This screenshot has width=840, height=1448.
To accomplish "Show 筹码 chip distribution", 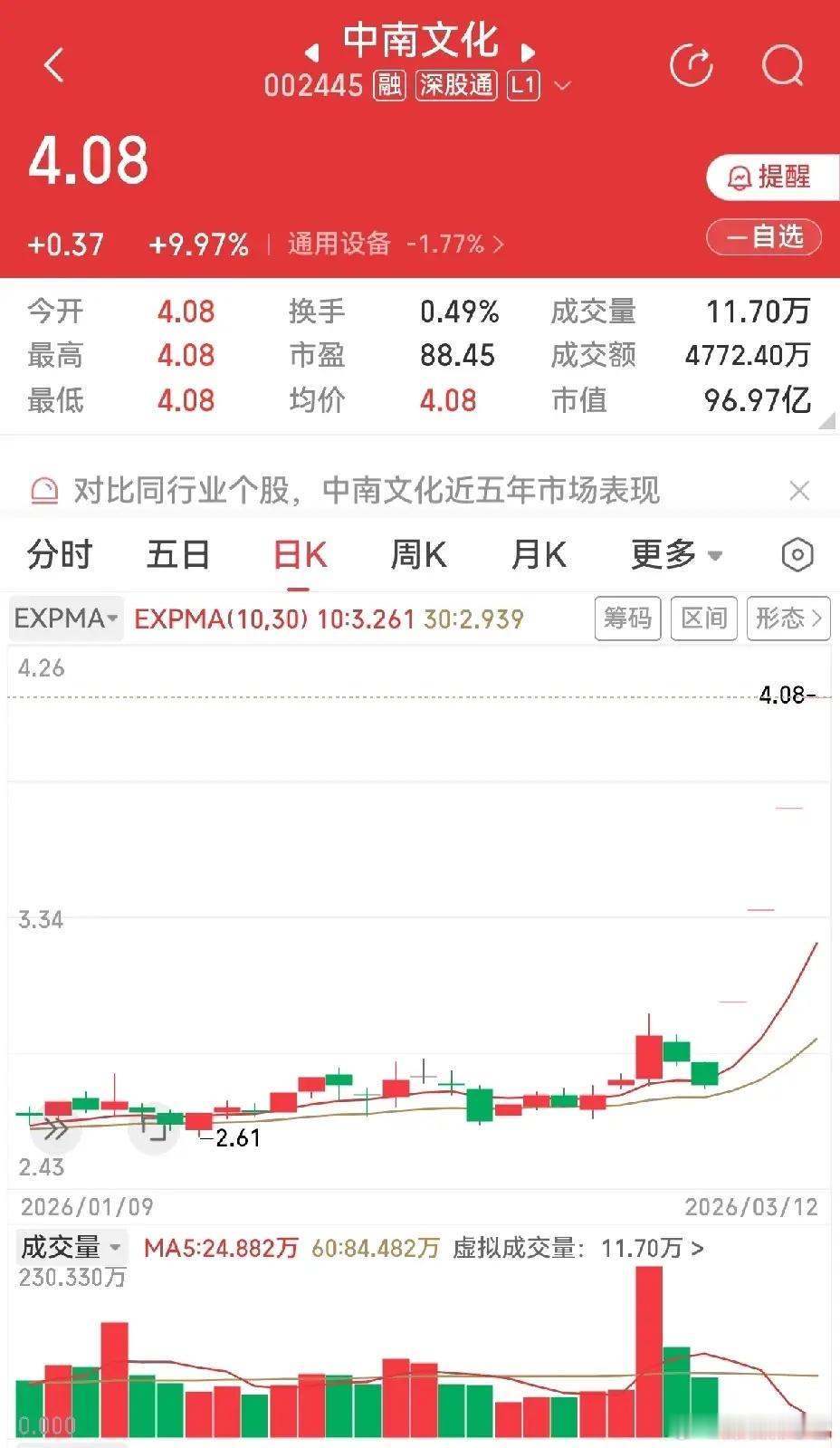I will [x=627, y=619].
